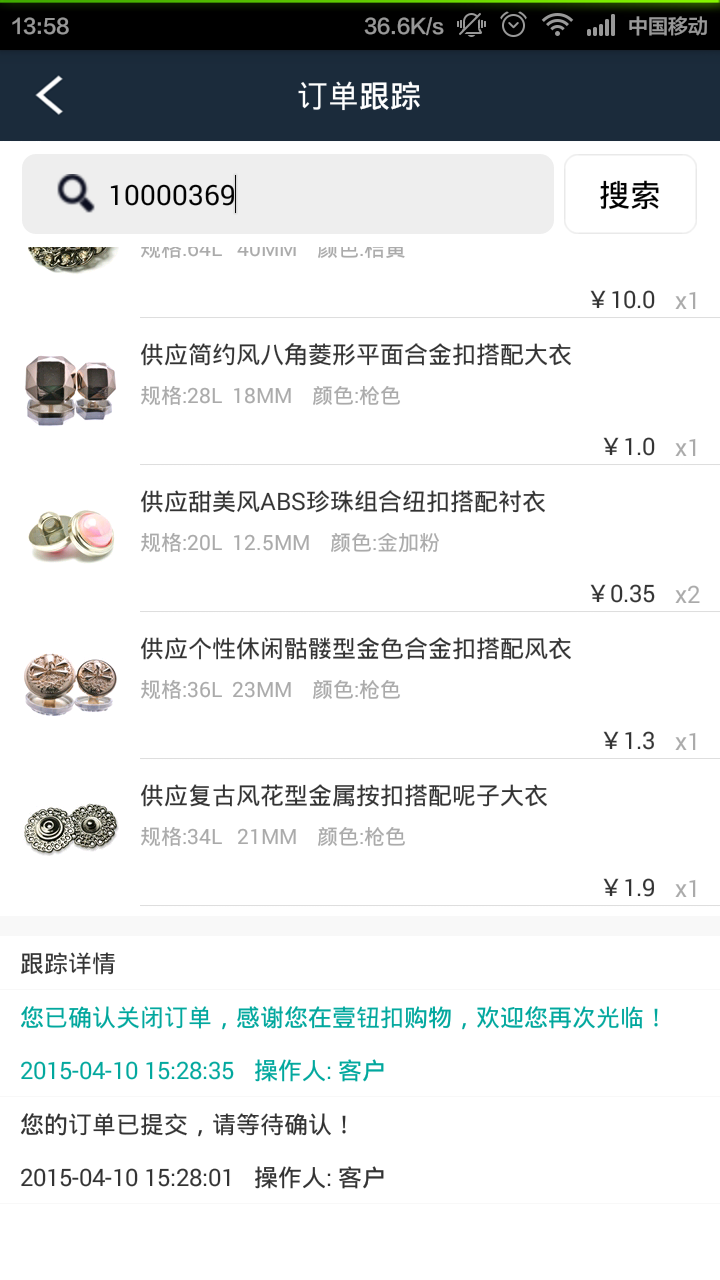The height and width of the screenshot is (1280, 720).
Task: Tap the 搜索 button
Action: (630, 194)
